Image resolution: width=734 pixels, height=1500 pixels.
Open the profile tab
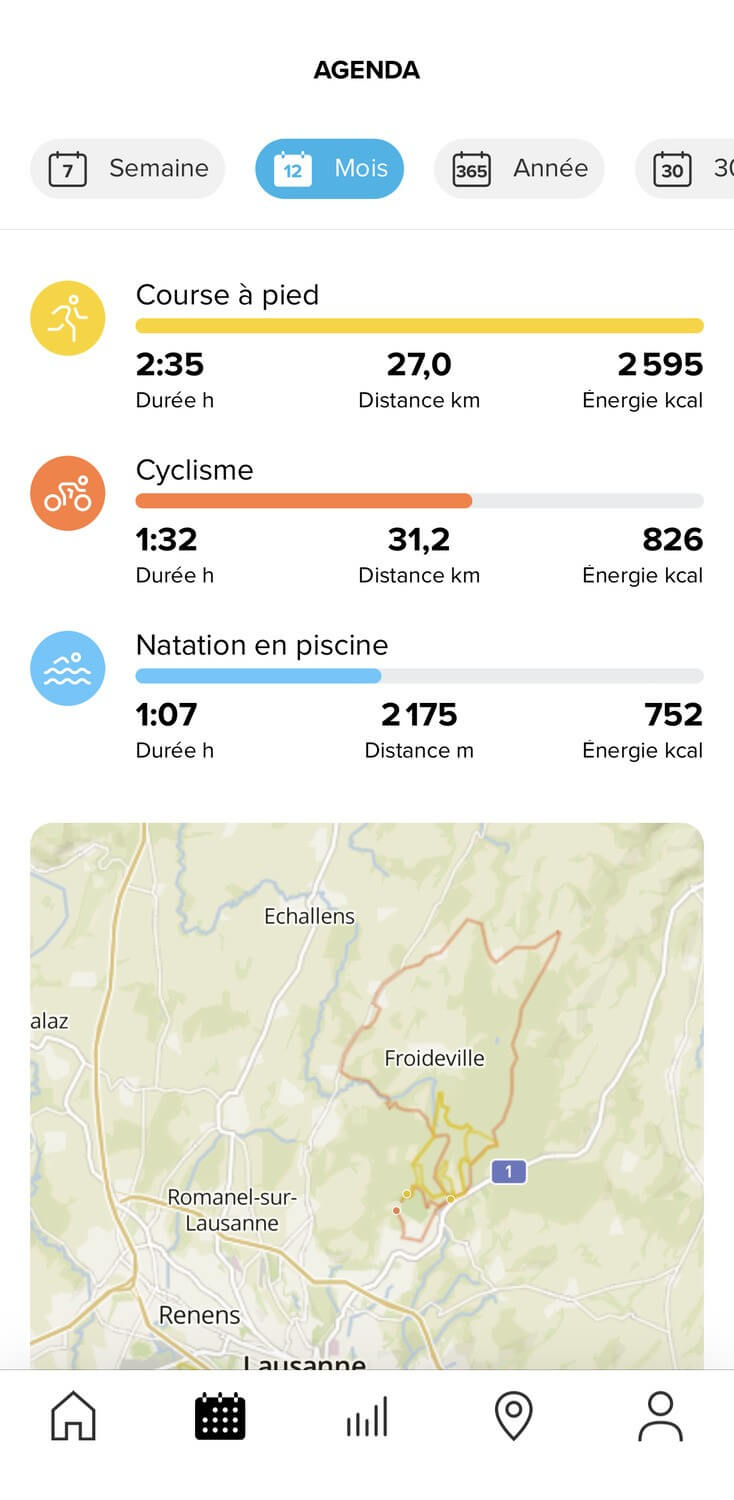tap(660, 1416)
